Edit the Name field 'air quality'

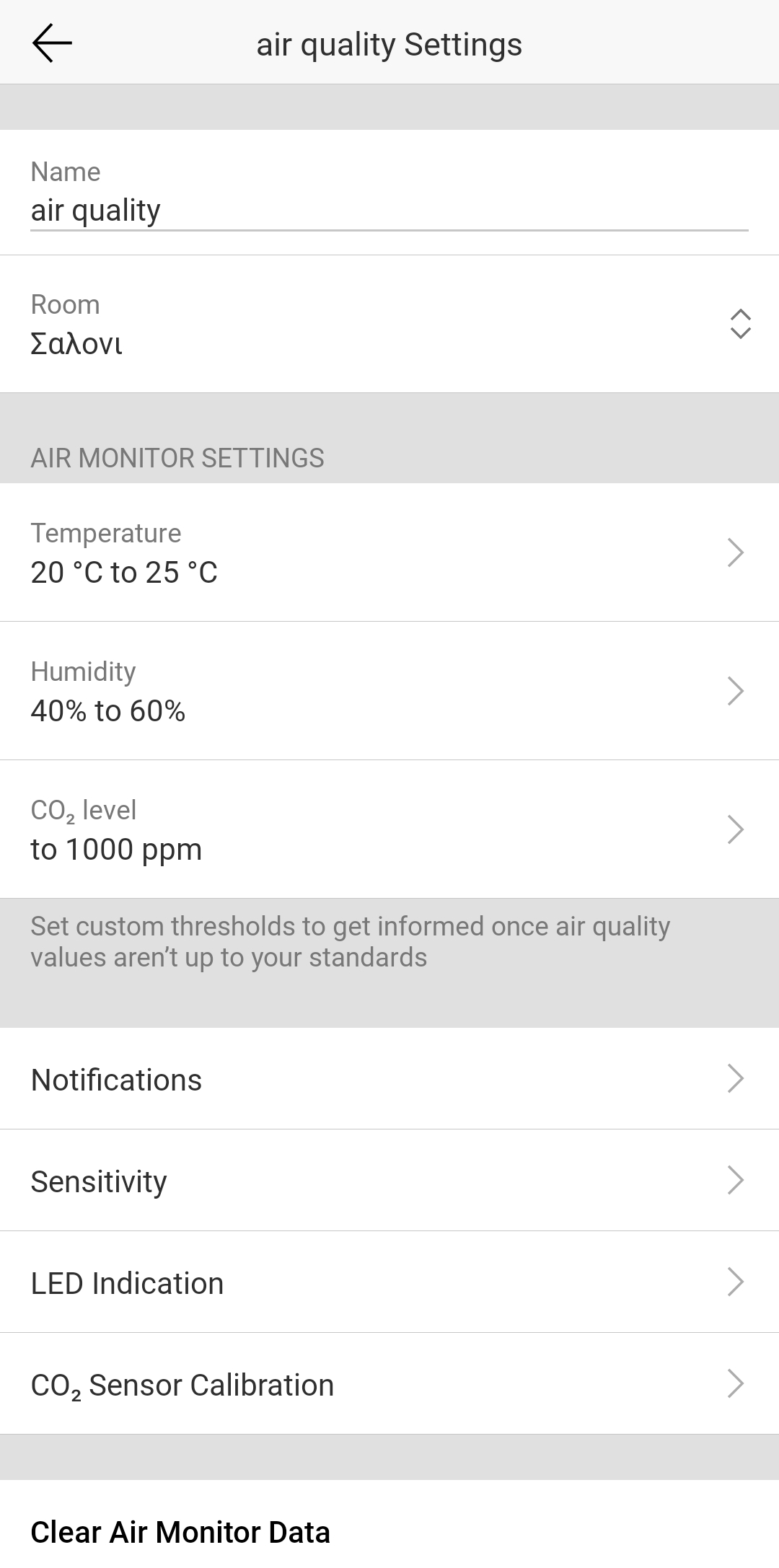tap(388, 211)
